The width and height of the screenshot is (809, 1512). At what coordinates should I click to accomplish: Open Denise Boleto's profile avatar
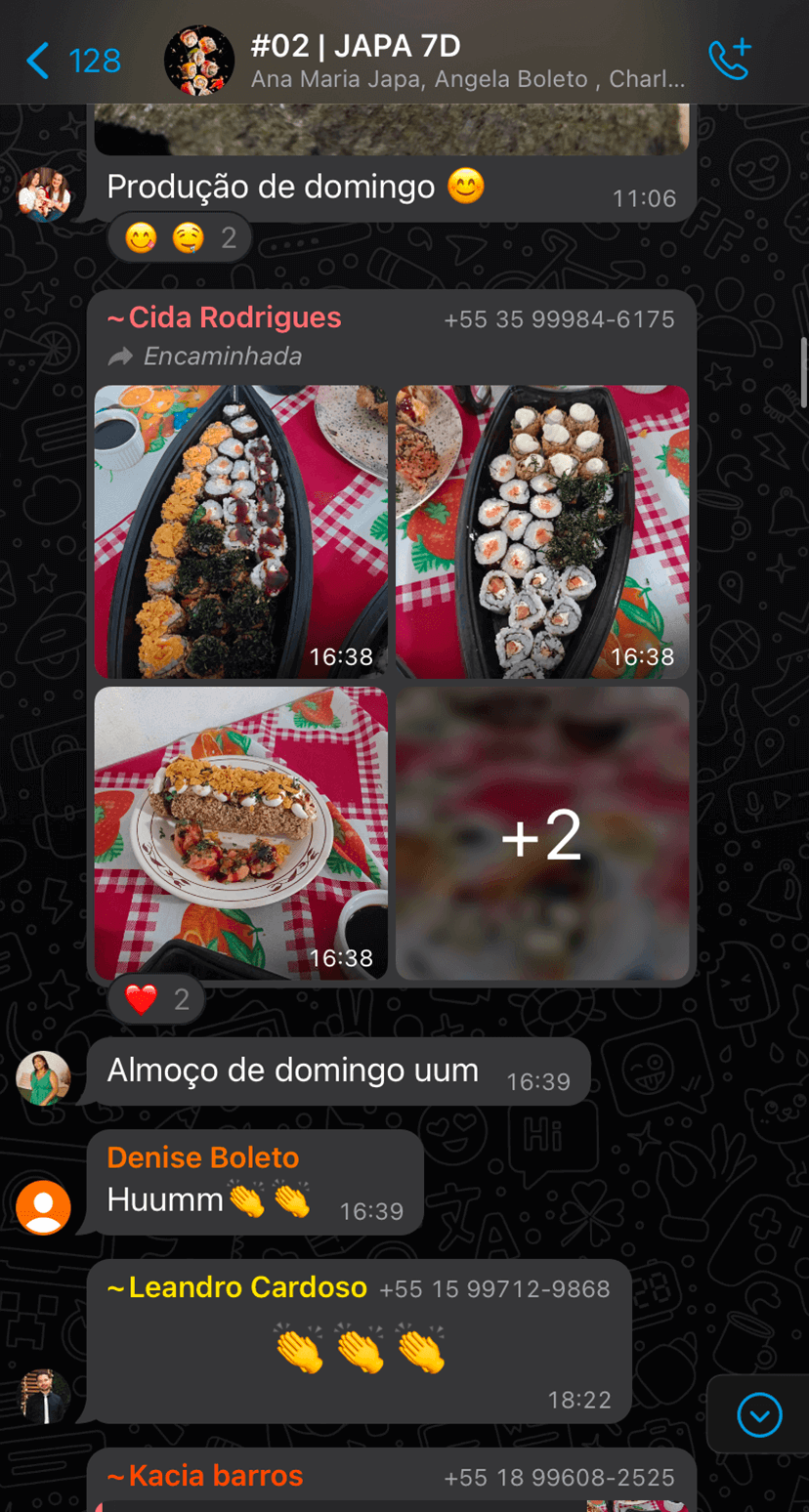[x=44, y=1207]
